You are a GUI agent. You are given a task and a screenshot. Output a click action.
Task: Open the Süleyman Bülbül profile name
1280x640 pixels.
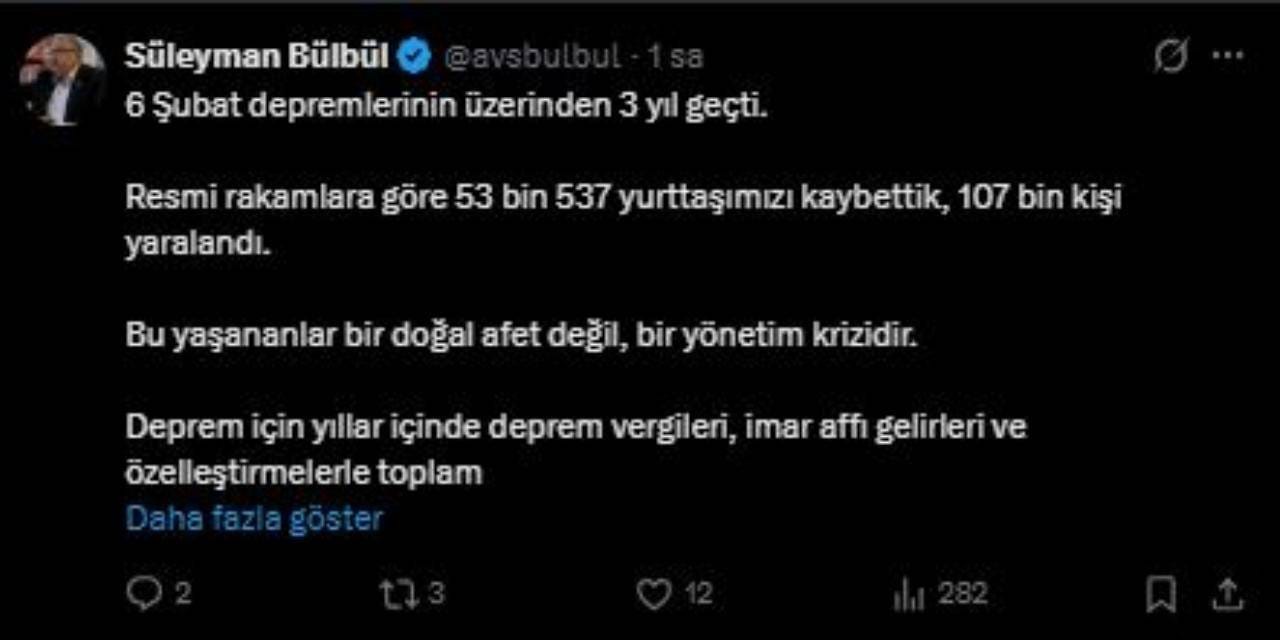(257, 57)
